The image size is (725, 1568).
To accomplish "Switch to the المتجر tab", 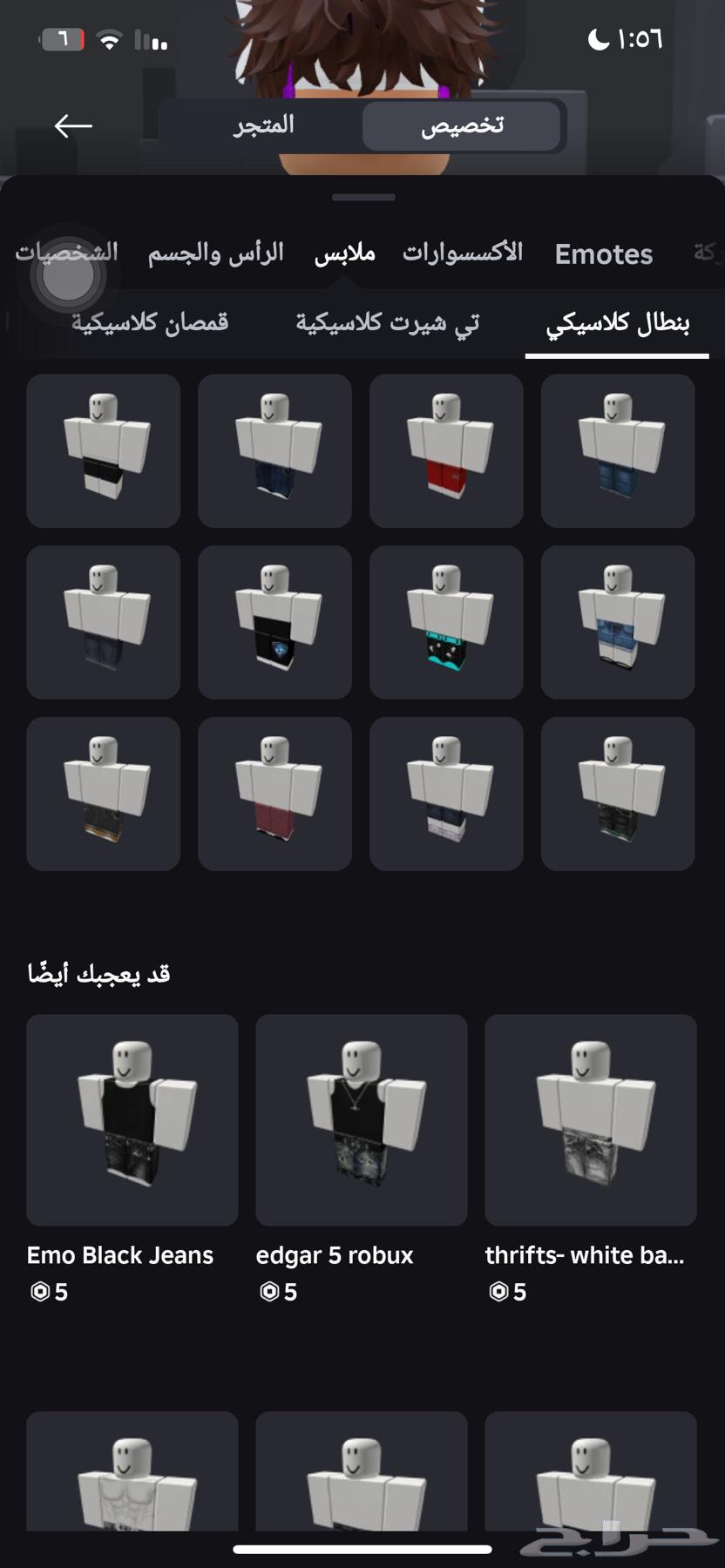I will point(264,126).
